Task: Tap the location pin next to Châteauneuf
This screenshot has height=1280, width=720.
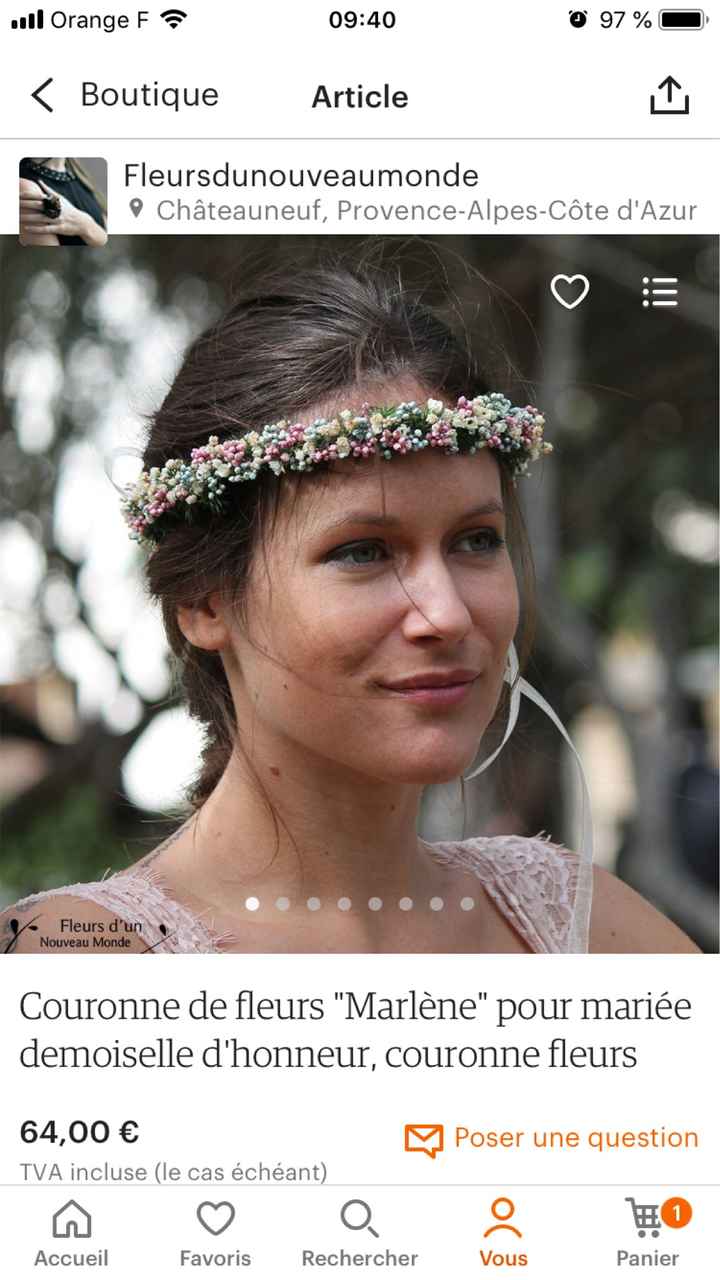Action: [x=134, y=210]
